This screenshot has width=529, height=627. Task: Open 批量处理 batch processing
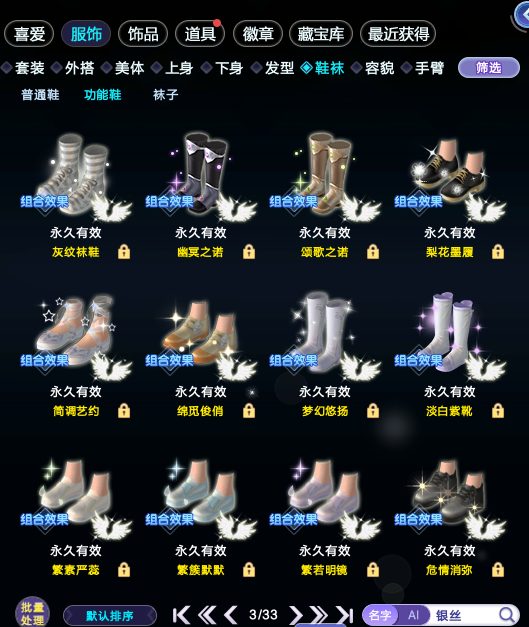pyautogui.click(x=32, y=613)
